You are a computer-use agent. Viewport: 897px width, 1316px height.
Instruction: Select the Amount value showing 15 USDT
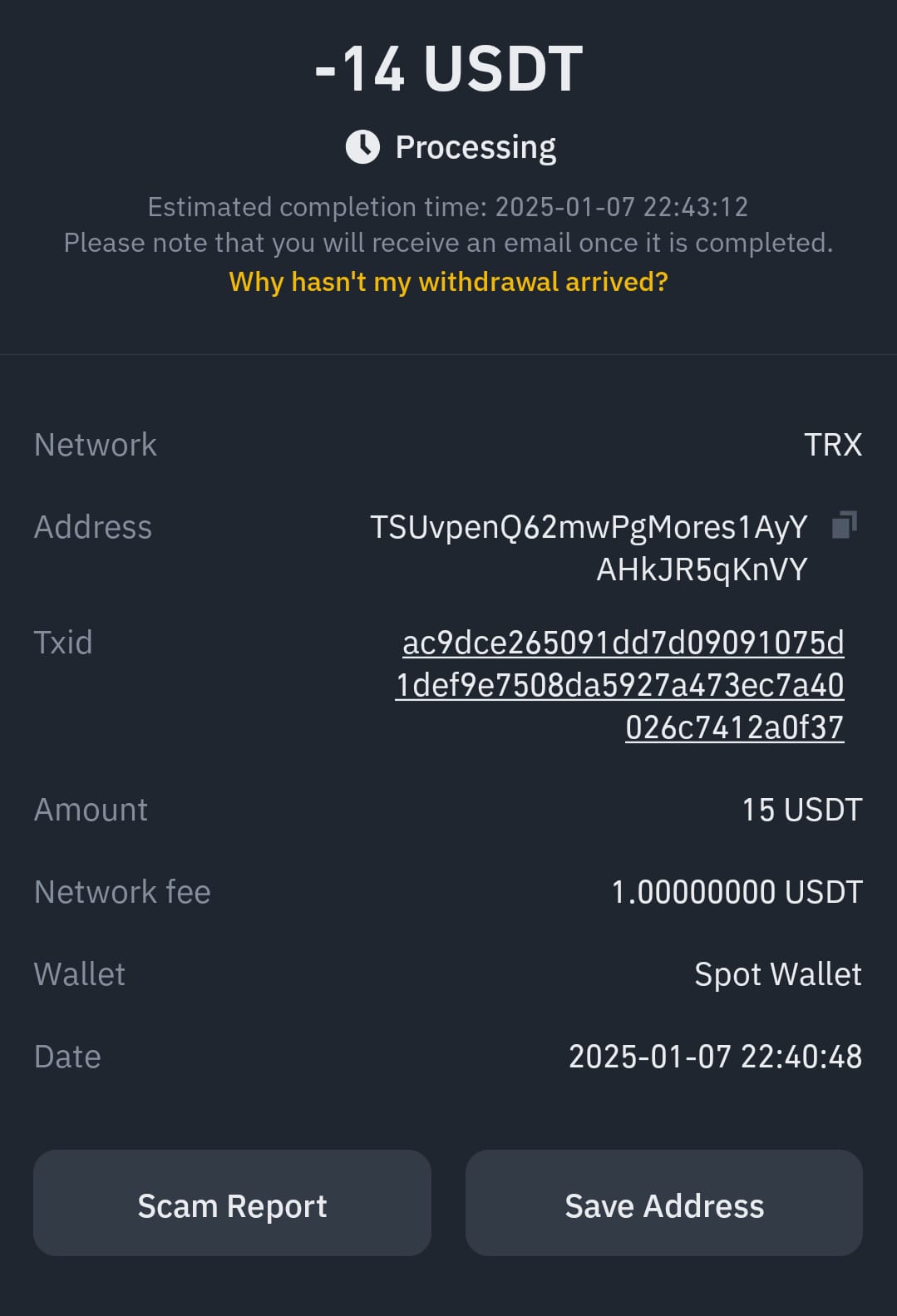point(802,809)
